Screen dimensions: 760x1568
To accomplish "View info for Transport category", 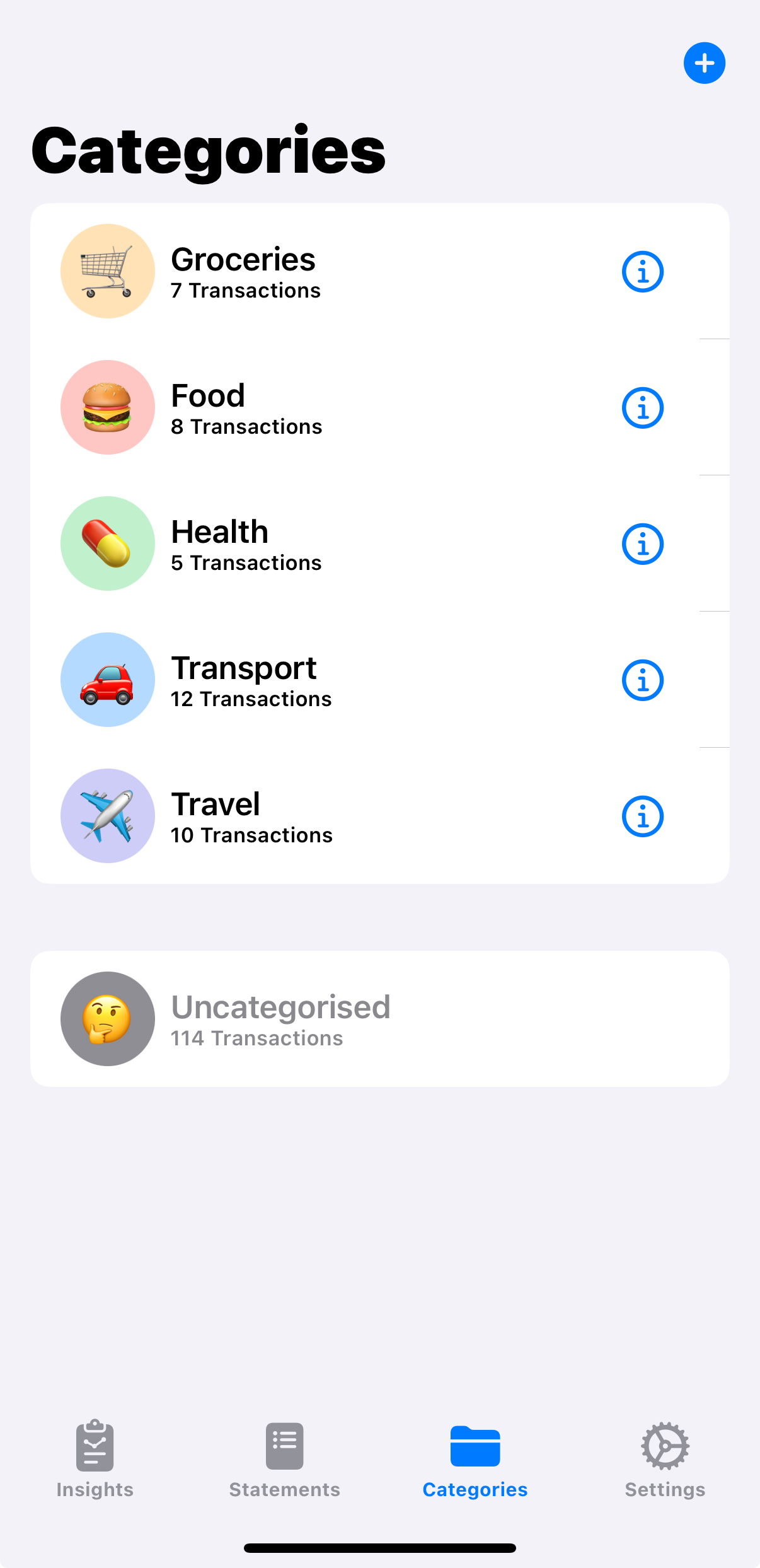I will [642, 680].
